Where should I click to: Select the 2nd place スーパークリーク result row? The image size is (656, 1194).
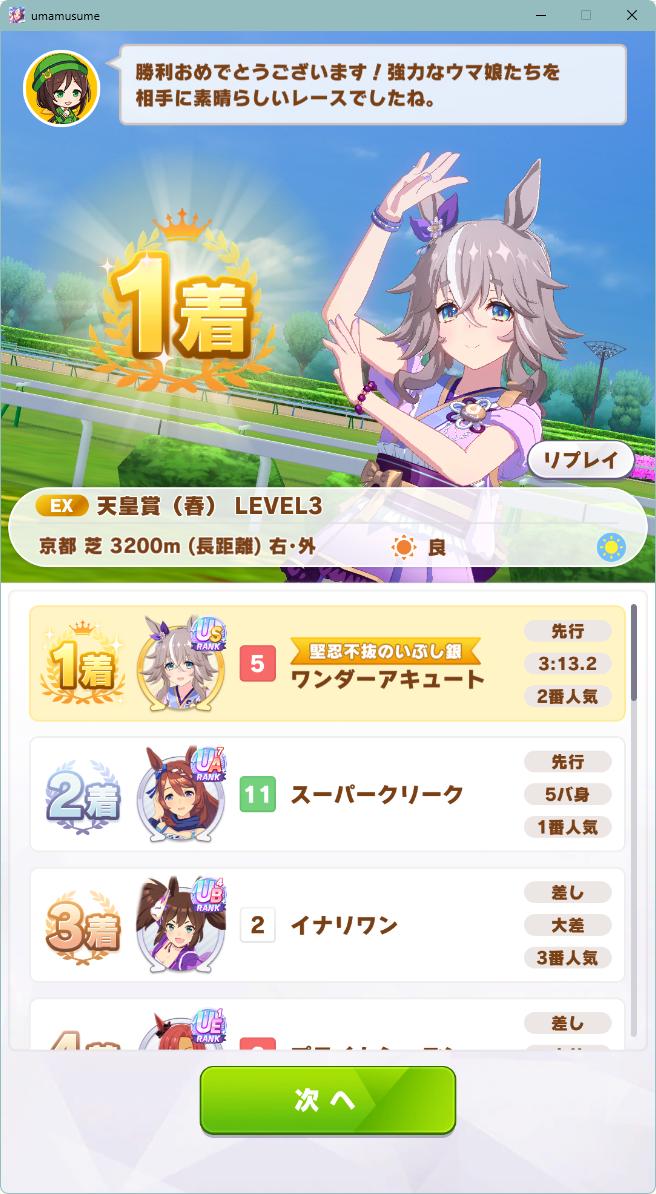point(327,794)
